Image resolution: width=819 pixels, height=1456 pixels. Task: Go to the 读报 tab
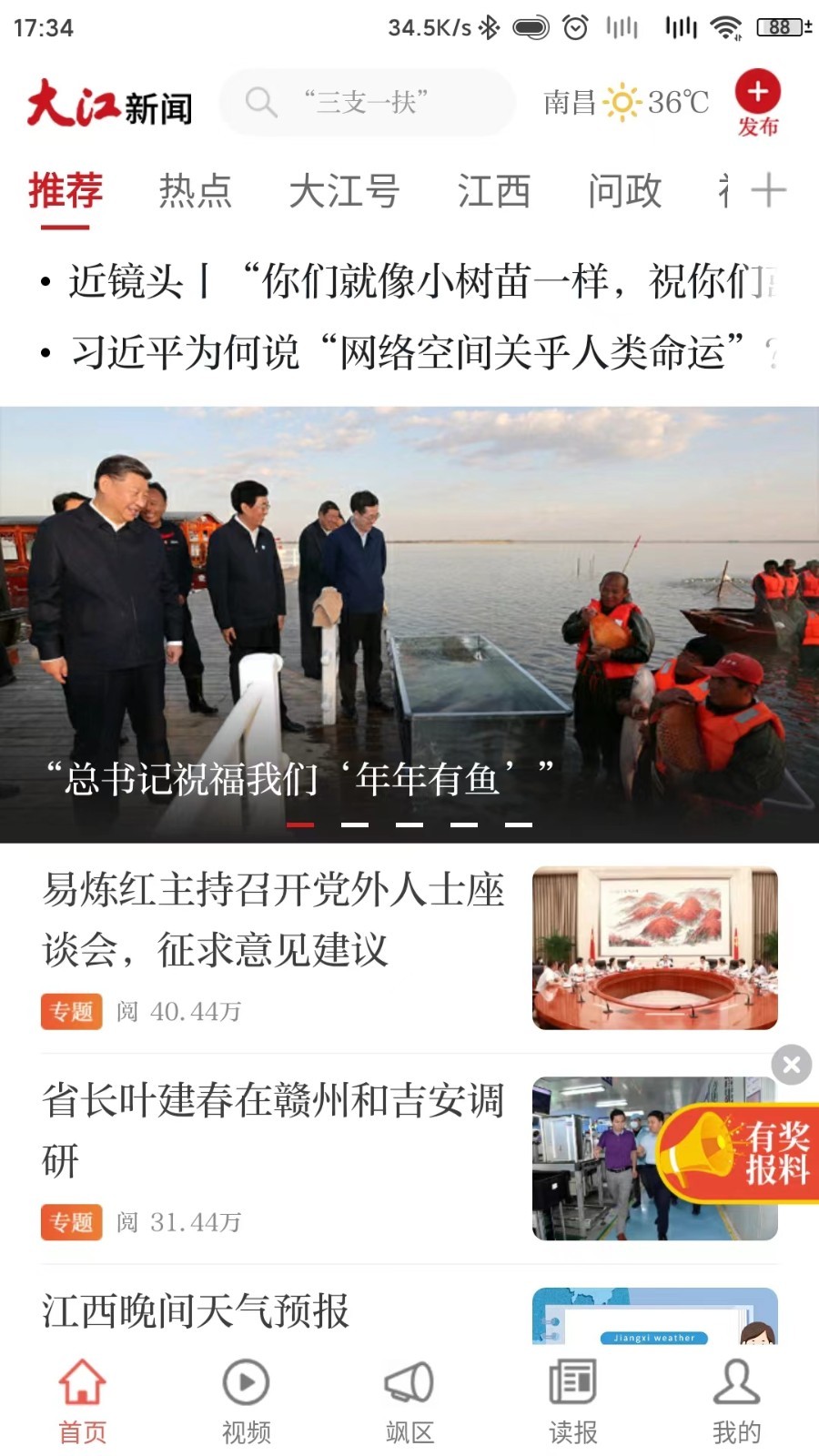(x=573, y=1401)
